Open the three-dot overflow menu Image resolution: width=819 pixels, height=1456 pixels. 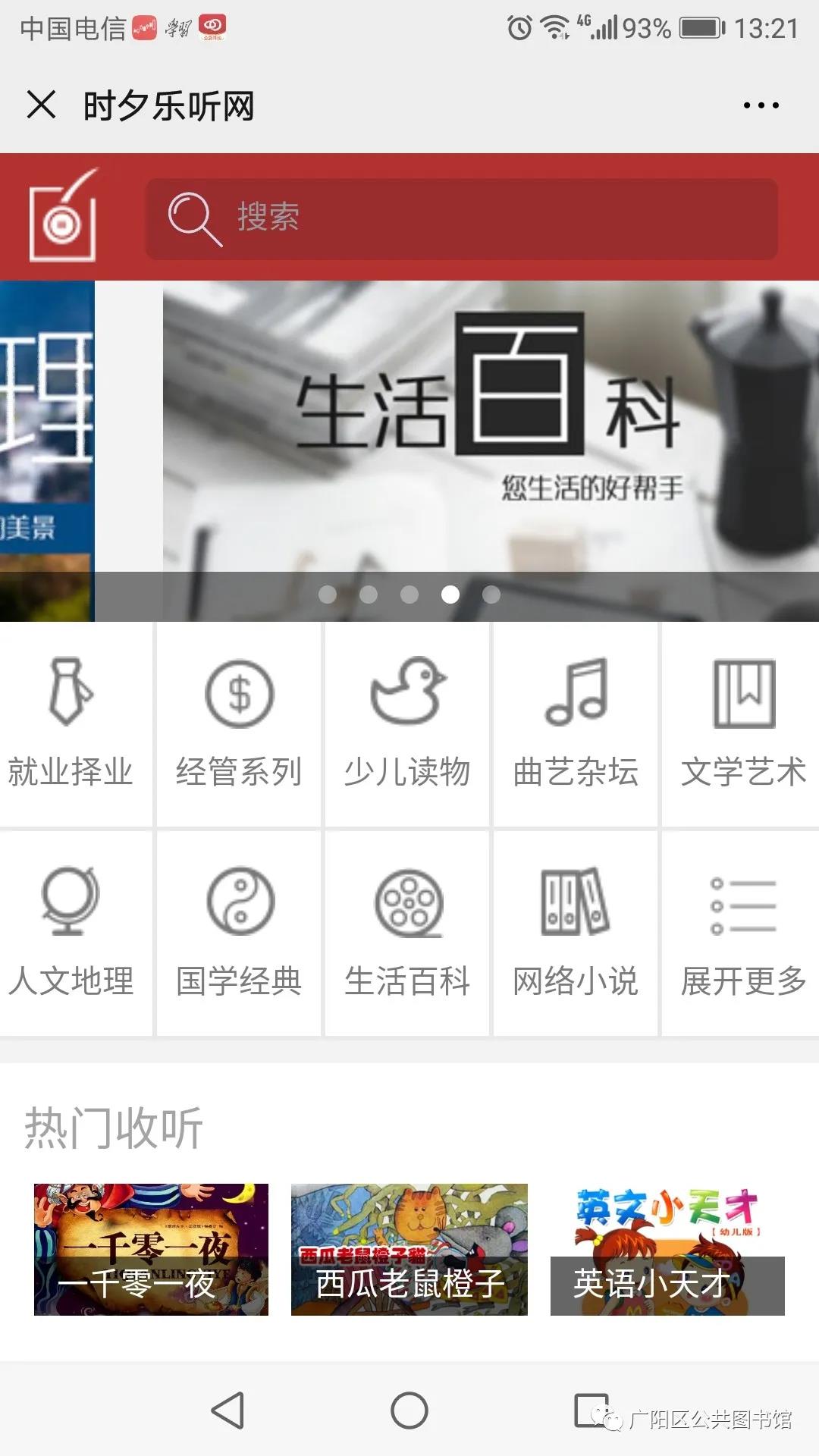click(761, 105)
